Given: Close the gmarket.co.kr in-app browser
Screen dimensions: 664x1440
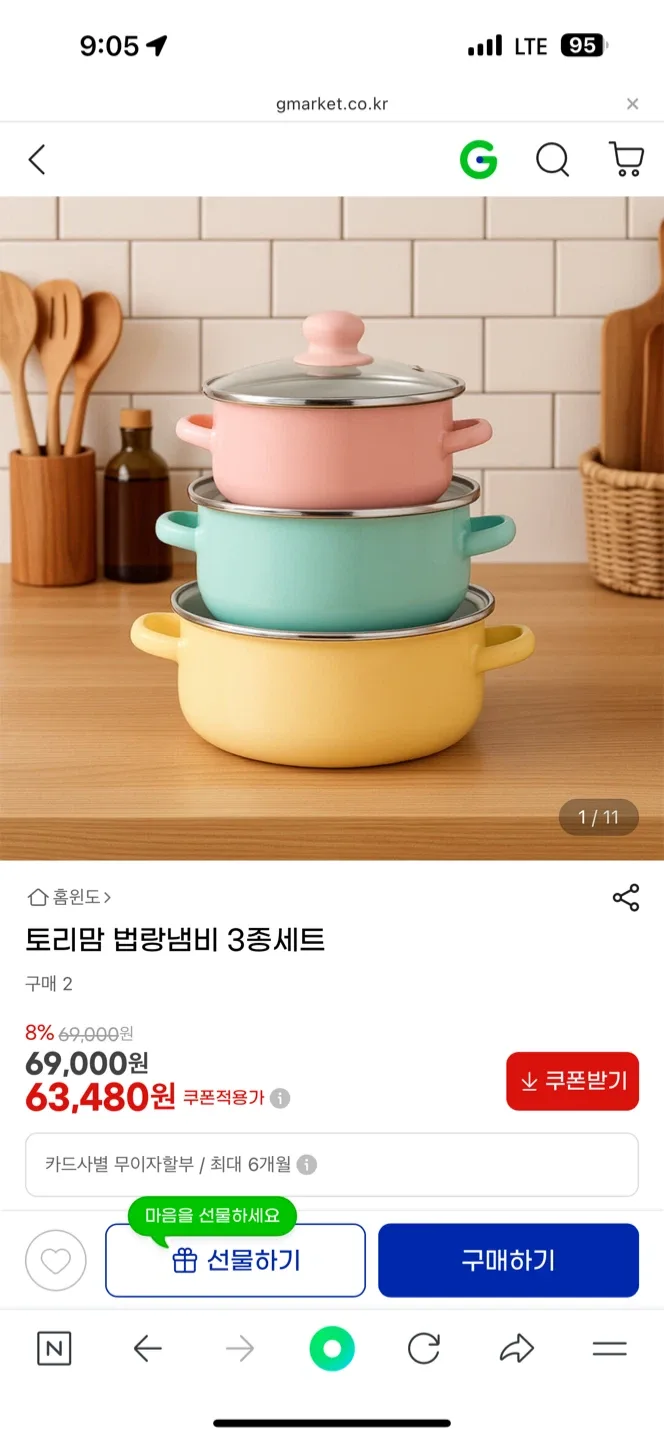Looking at the screenshot, I should (x=632, y=104).
